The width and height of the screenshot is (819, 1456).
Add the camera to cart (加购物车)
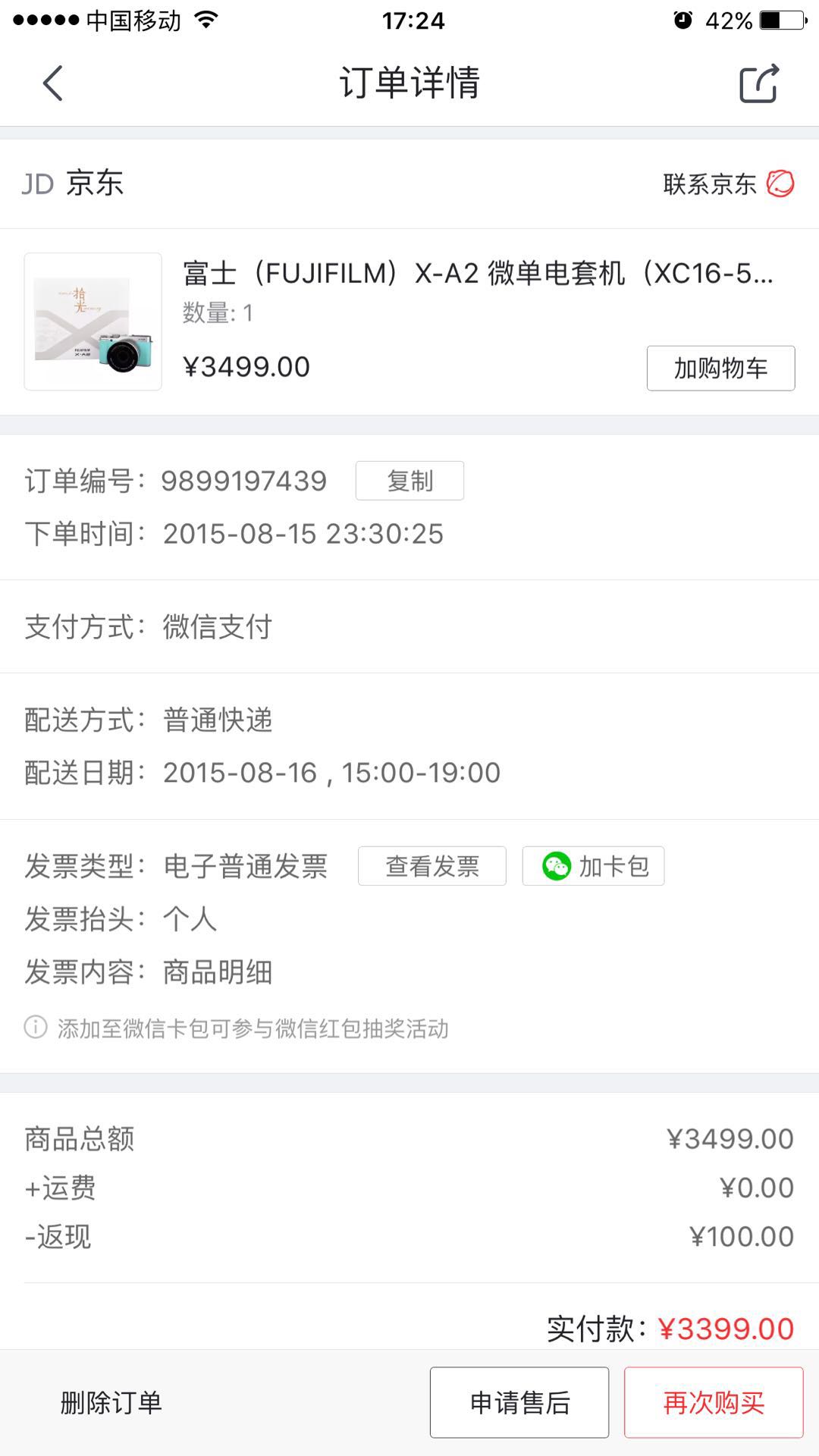click(720, 369)
